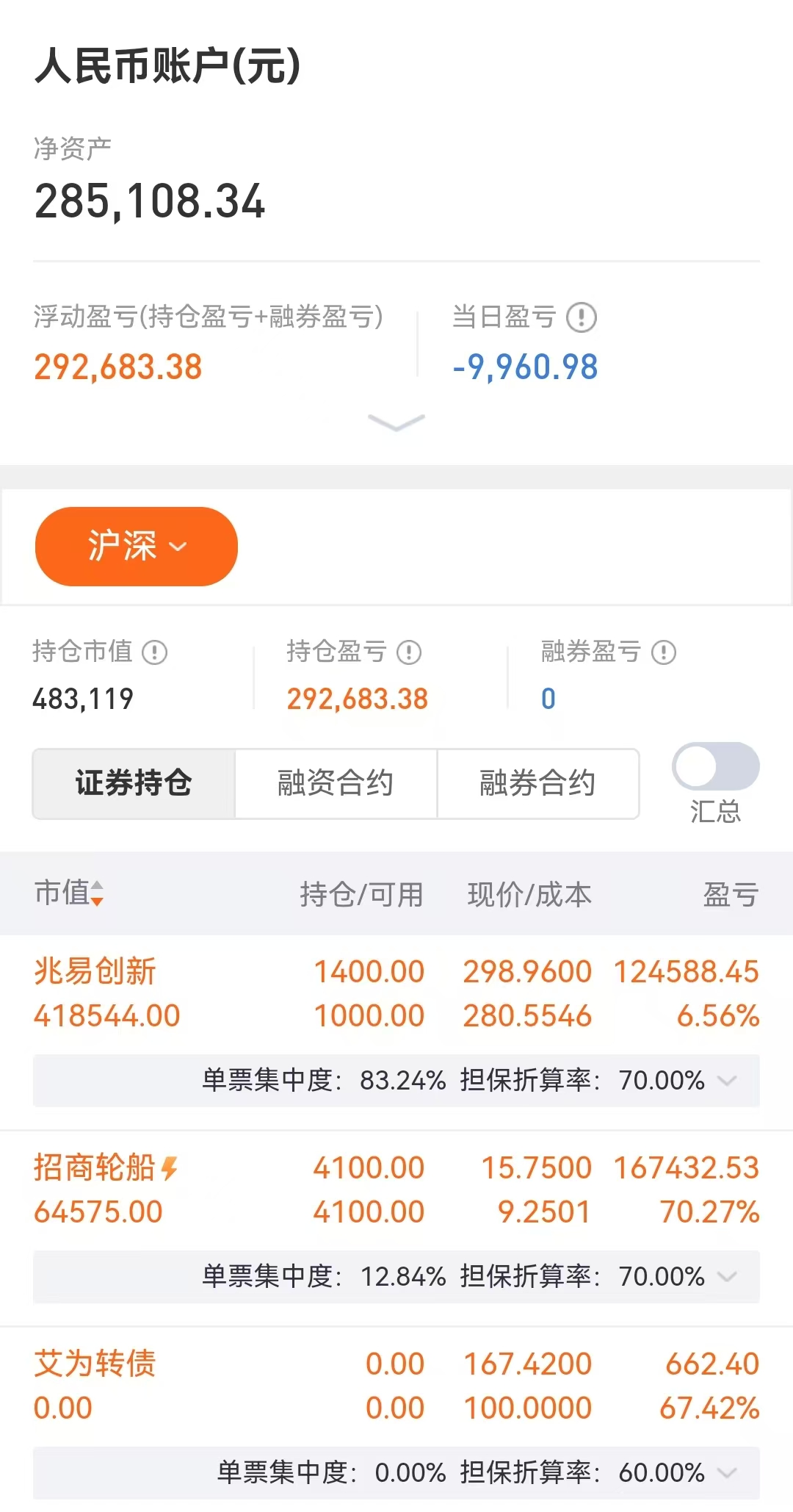Show info for 持仓盈亏
Image resolution: width=793 pixels, height=1512 pixels.
(409, 652)
